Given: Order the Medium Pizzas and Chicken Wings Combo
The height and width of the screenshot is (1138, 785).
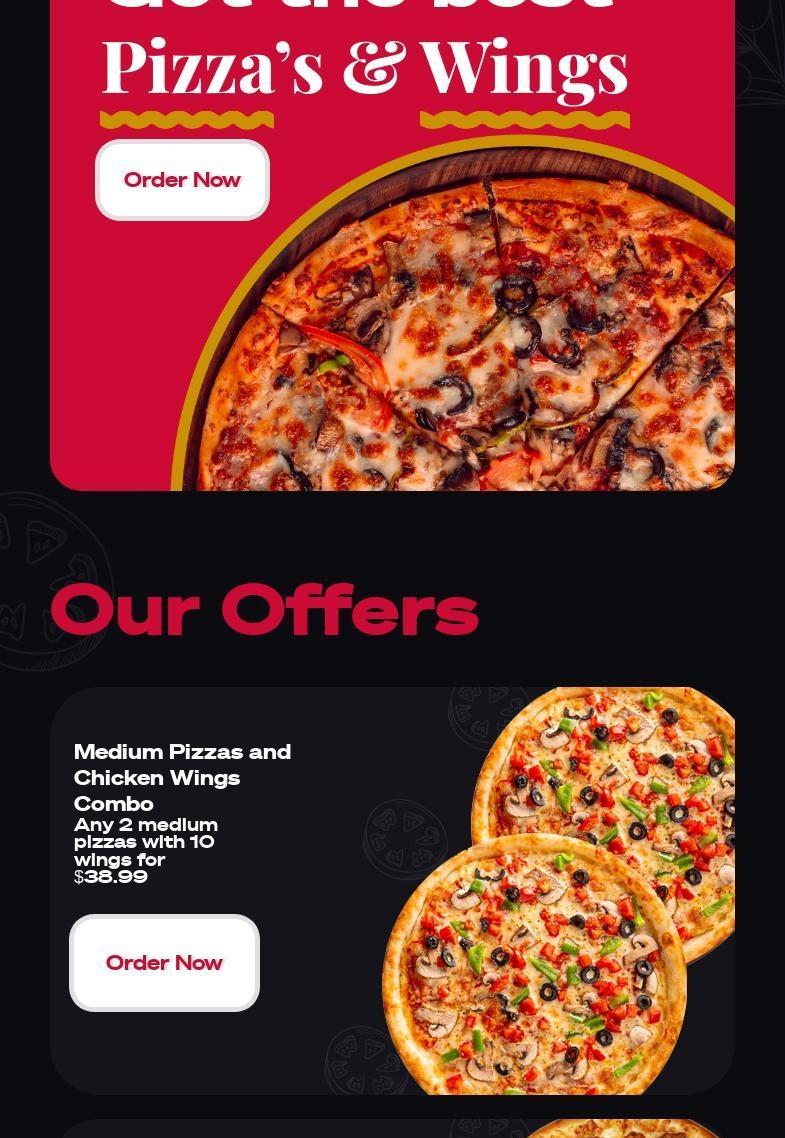Looking at the screenshot, I should tap(164, 963).
